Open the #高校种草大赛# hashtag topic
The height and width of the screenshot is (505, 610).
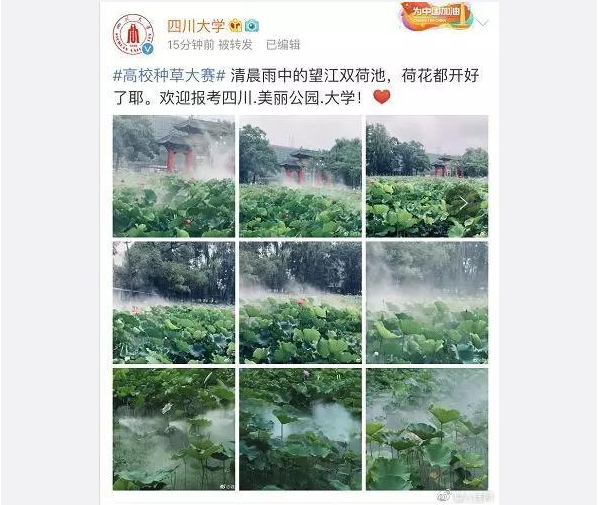point(168,73)
